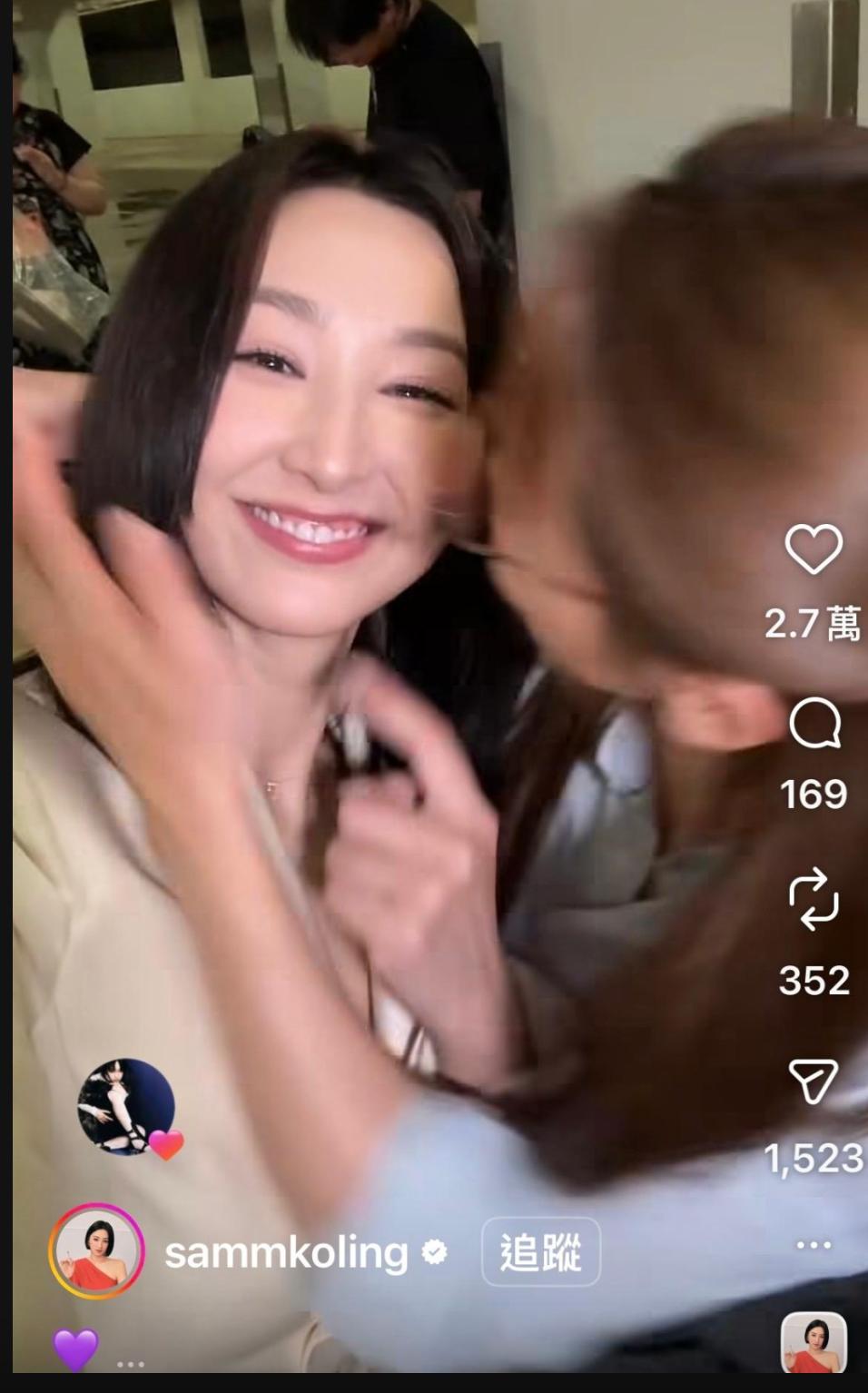
Task: Repost this reel
Action: point(814,899)
